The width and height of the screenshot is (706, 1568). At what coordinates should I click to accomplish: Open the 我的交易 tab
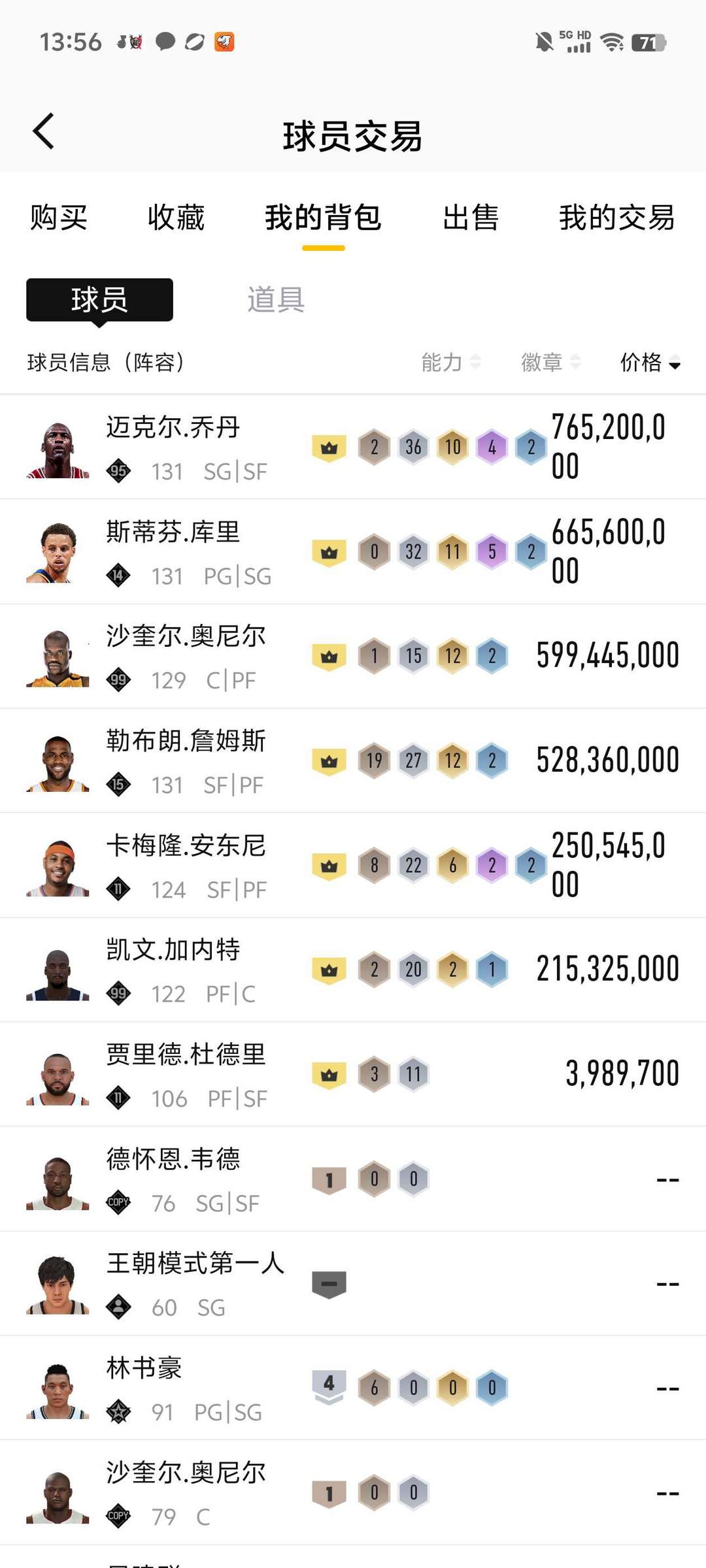coord(615,218)
